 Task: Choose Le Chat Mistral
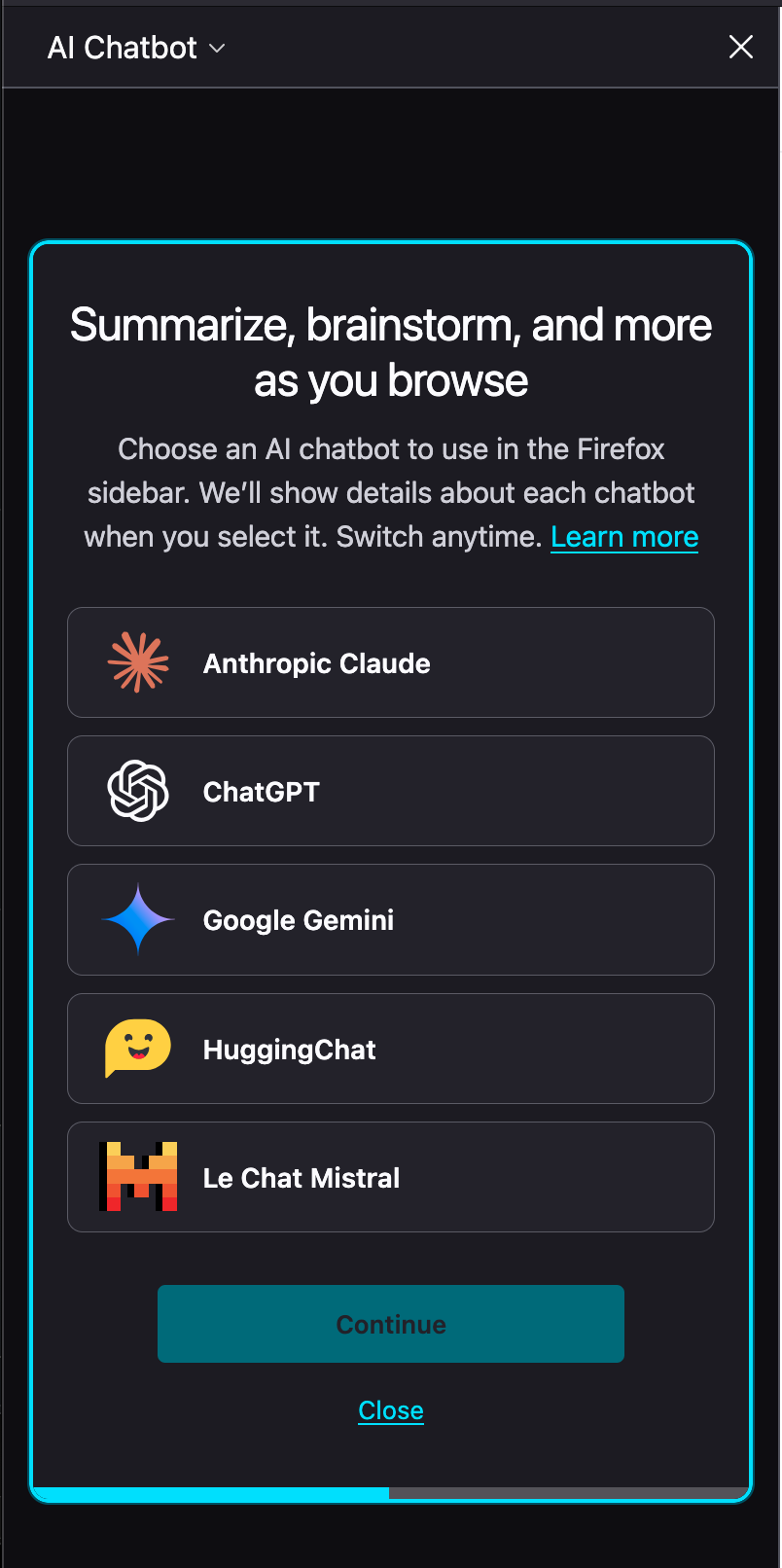391,1177
